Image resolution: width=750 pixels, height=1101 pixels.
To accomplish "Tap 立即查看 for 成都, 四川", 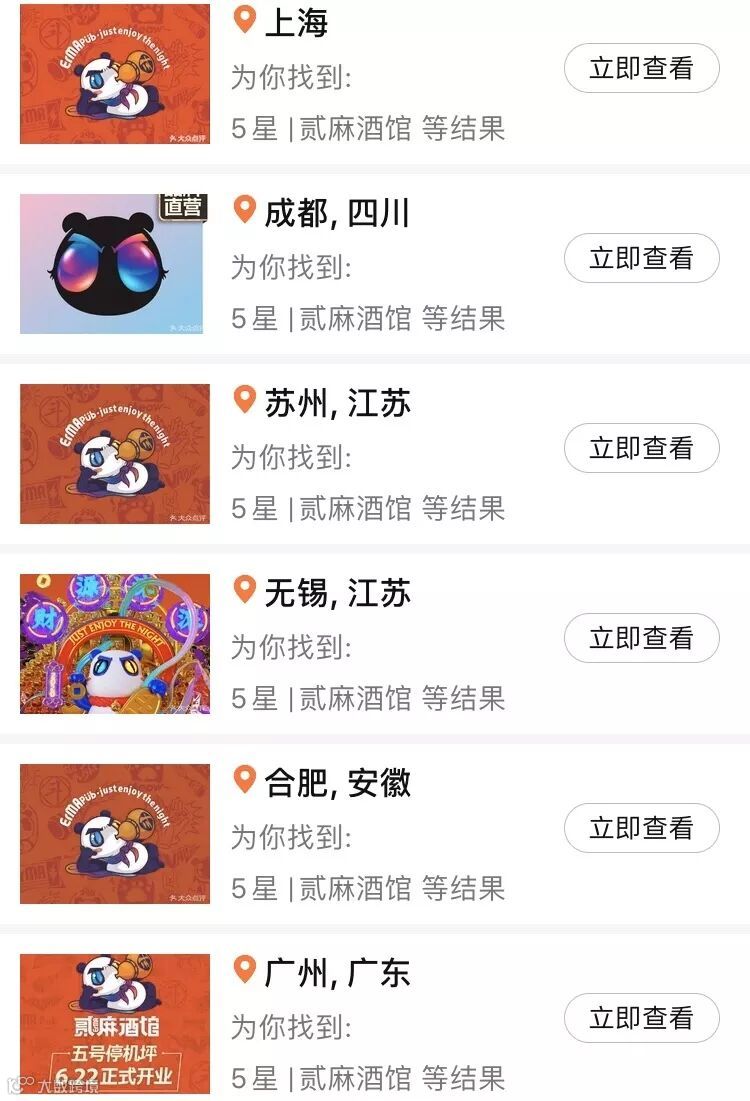I will 641,258.
